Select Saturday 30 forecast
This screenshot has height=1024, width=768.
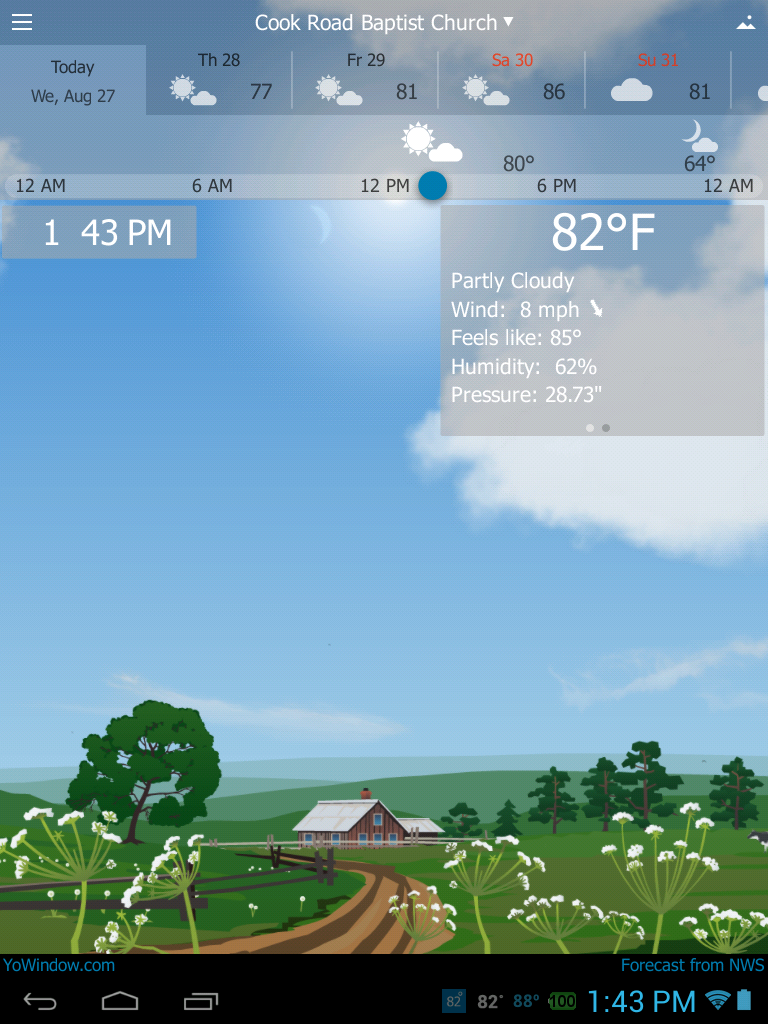coord(512,79)
